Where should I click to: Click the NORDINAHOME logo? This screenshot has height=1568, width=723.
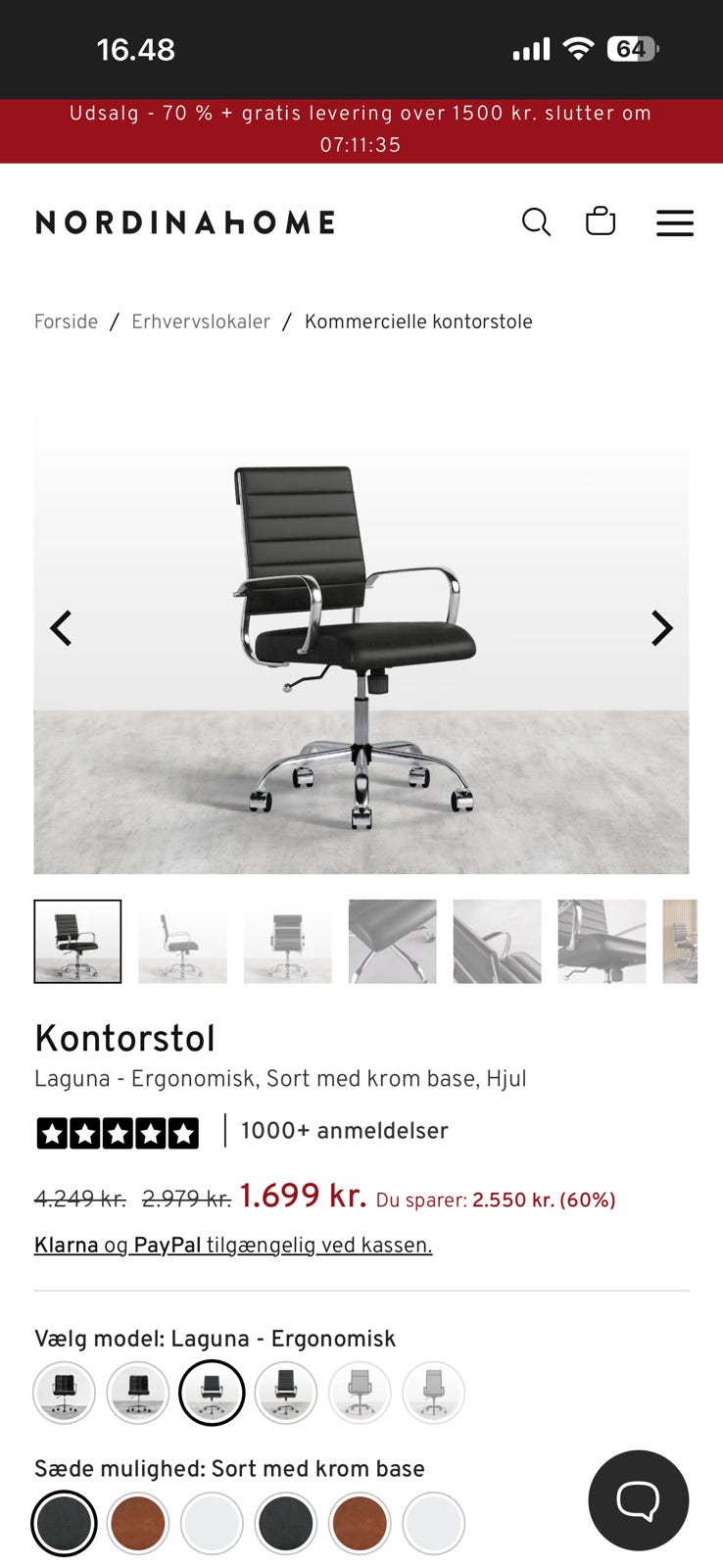(183, 221)
